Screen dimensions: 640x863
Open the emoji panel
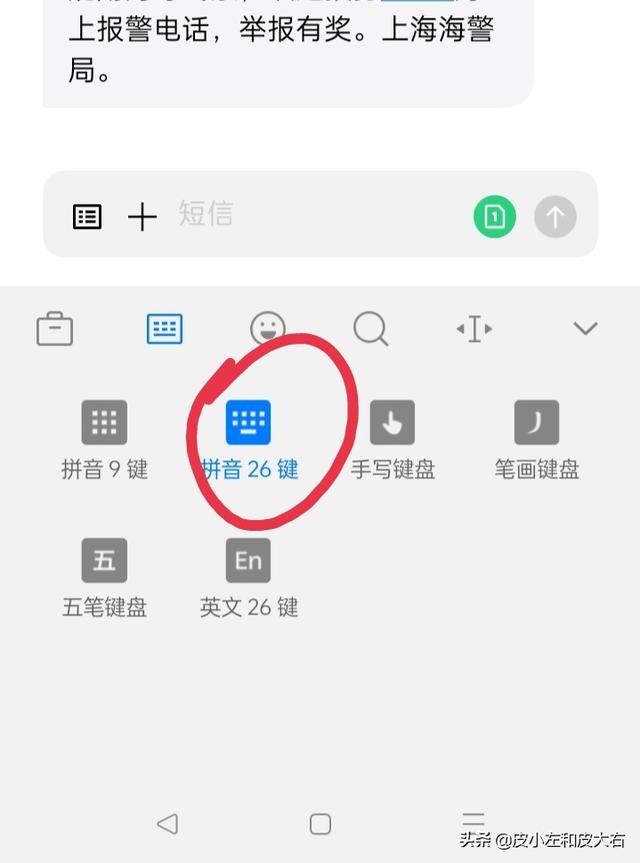point(267,329)
